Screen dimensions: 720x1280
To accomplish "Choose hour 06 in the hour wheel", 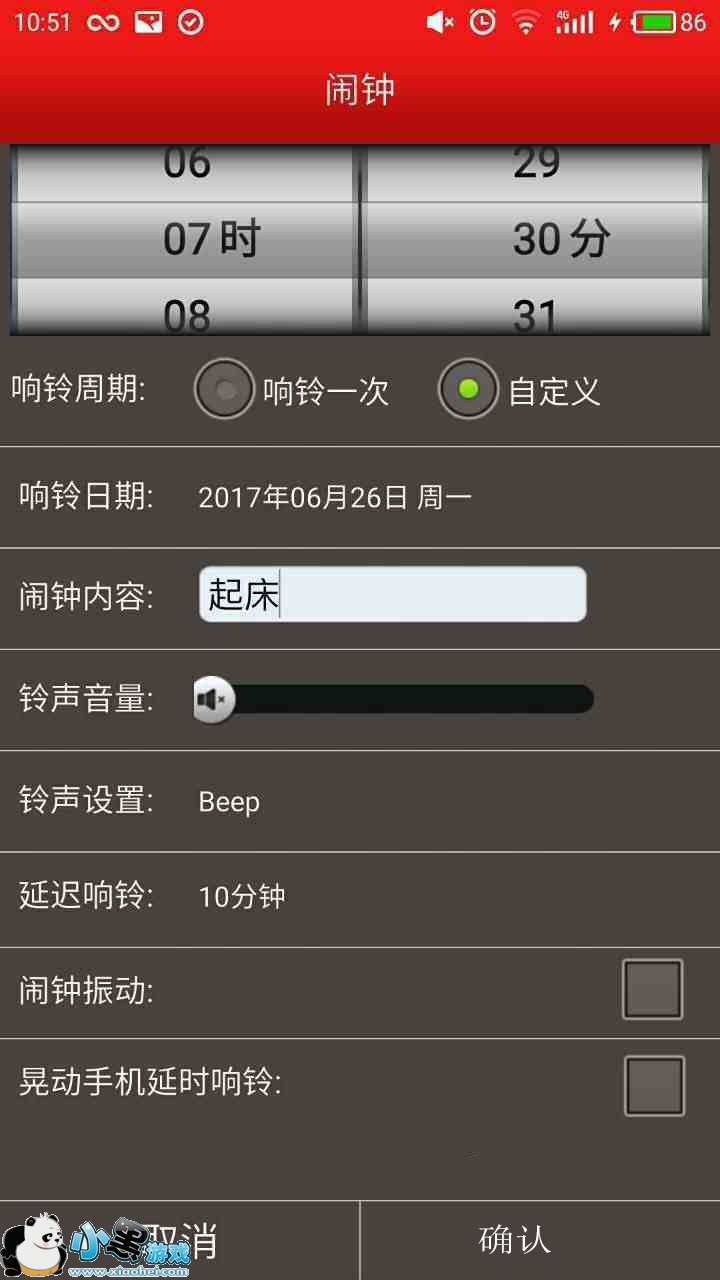I will pyautogui.click(x=187, y=165).
